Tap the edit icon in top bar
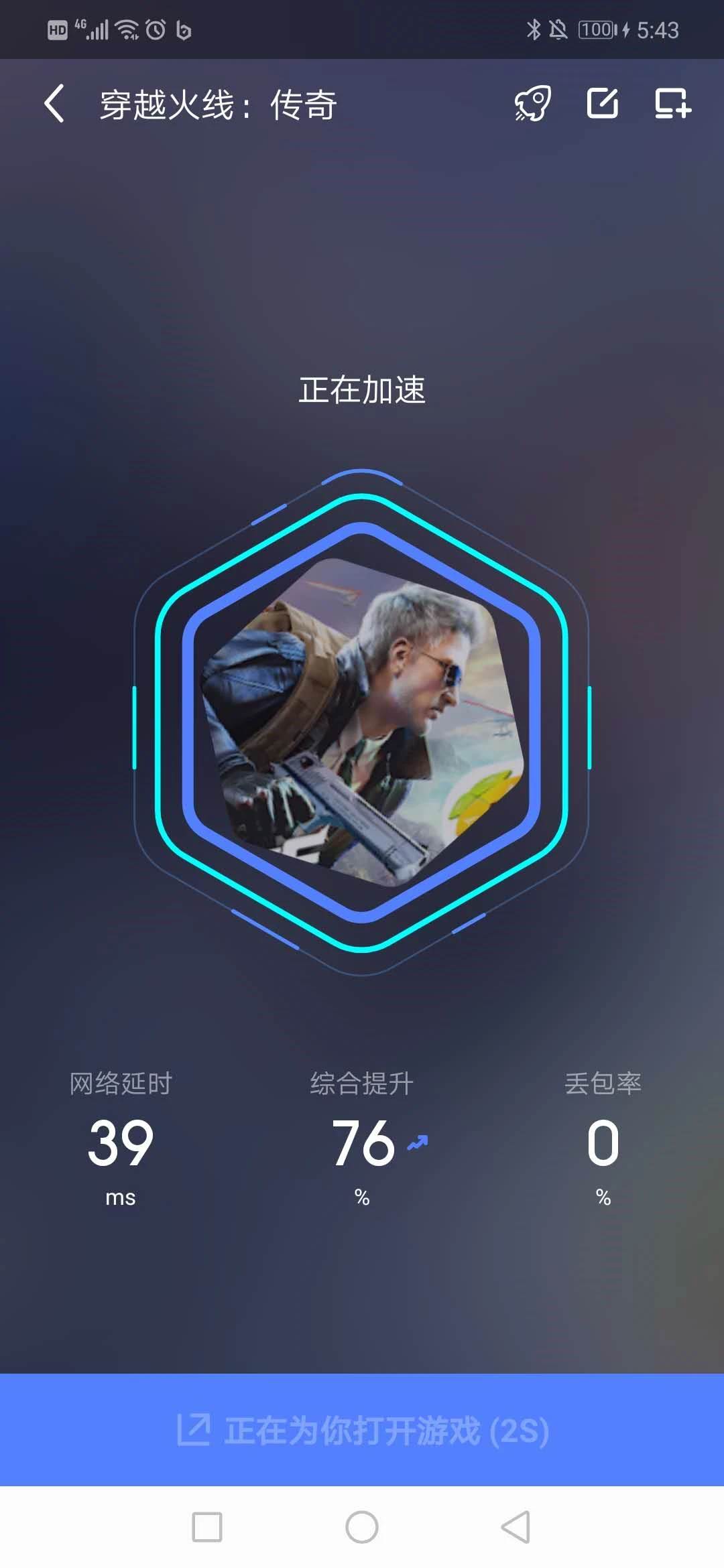 pyautogui.click(x=602, y=104)
